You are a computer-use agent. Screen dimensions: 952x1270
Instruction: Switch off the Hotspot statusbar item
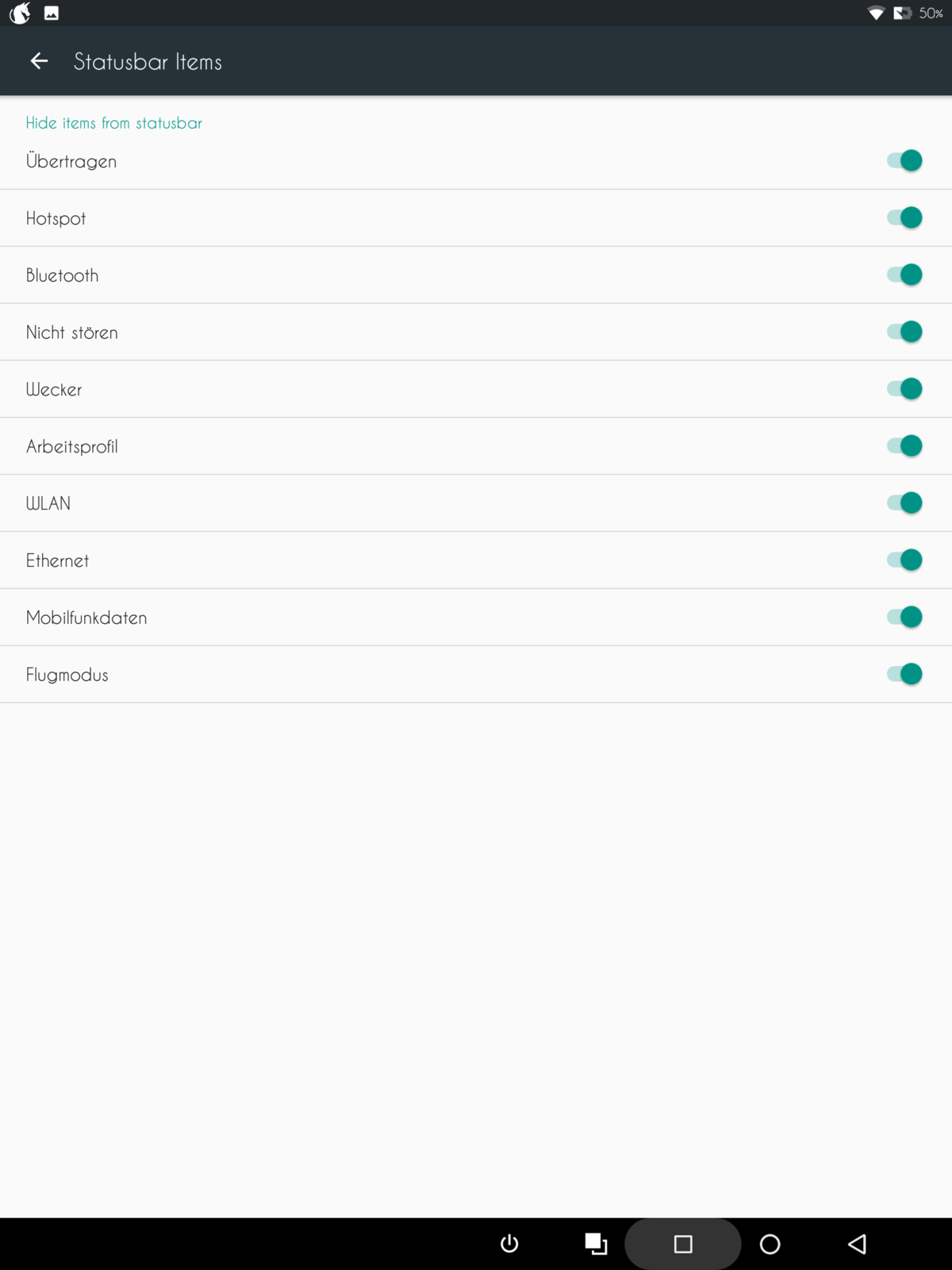904,217
